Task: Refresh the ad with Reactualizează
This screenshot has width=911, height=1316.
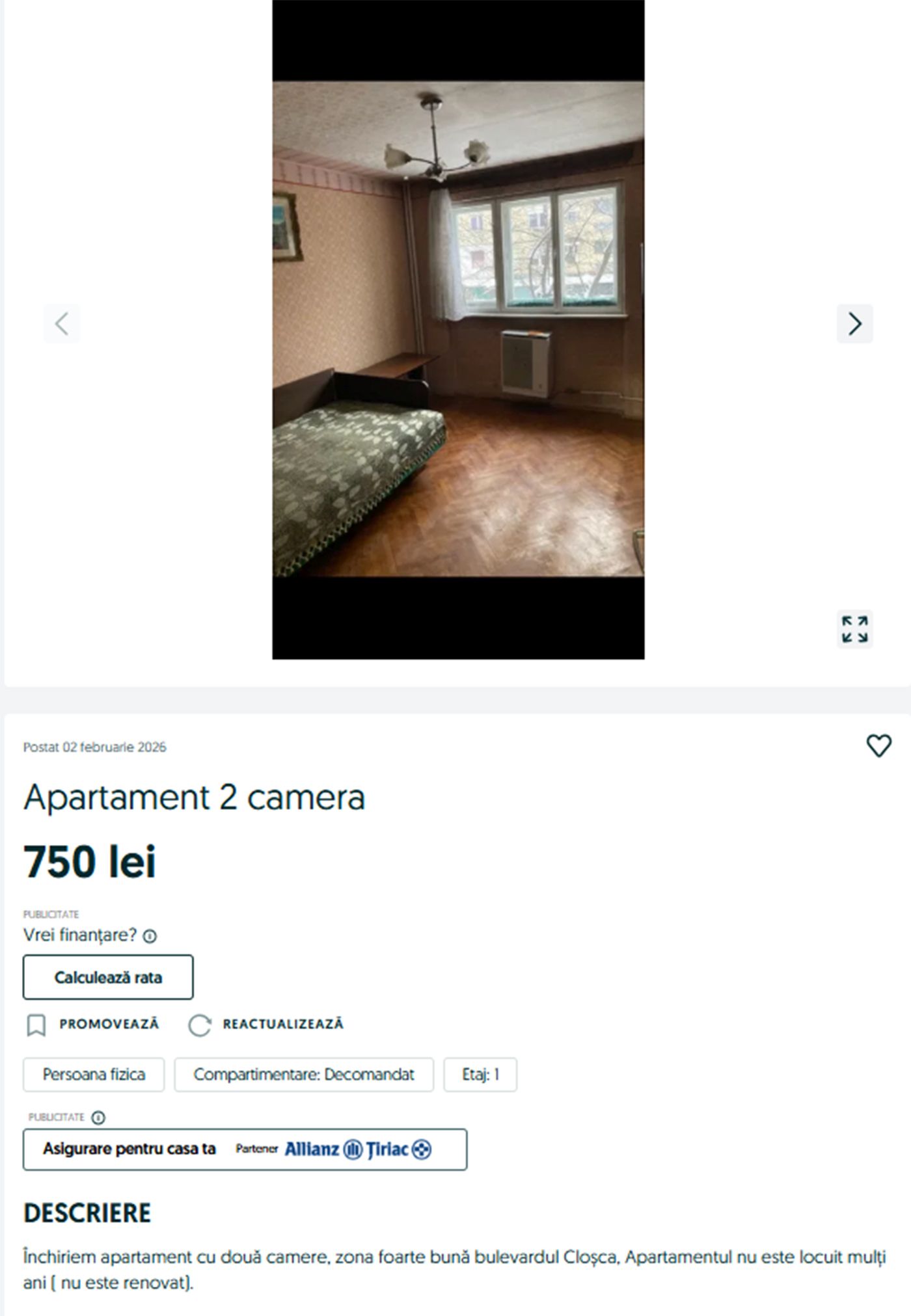Action: click(266, 1025)
